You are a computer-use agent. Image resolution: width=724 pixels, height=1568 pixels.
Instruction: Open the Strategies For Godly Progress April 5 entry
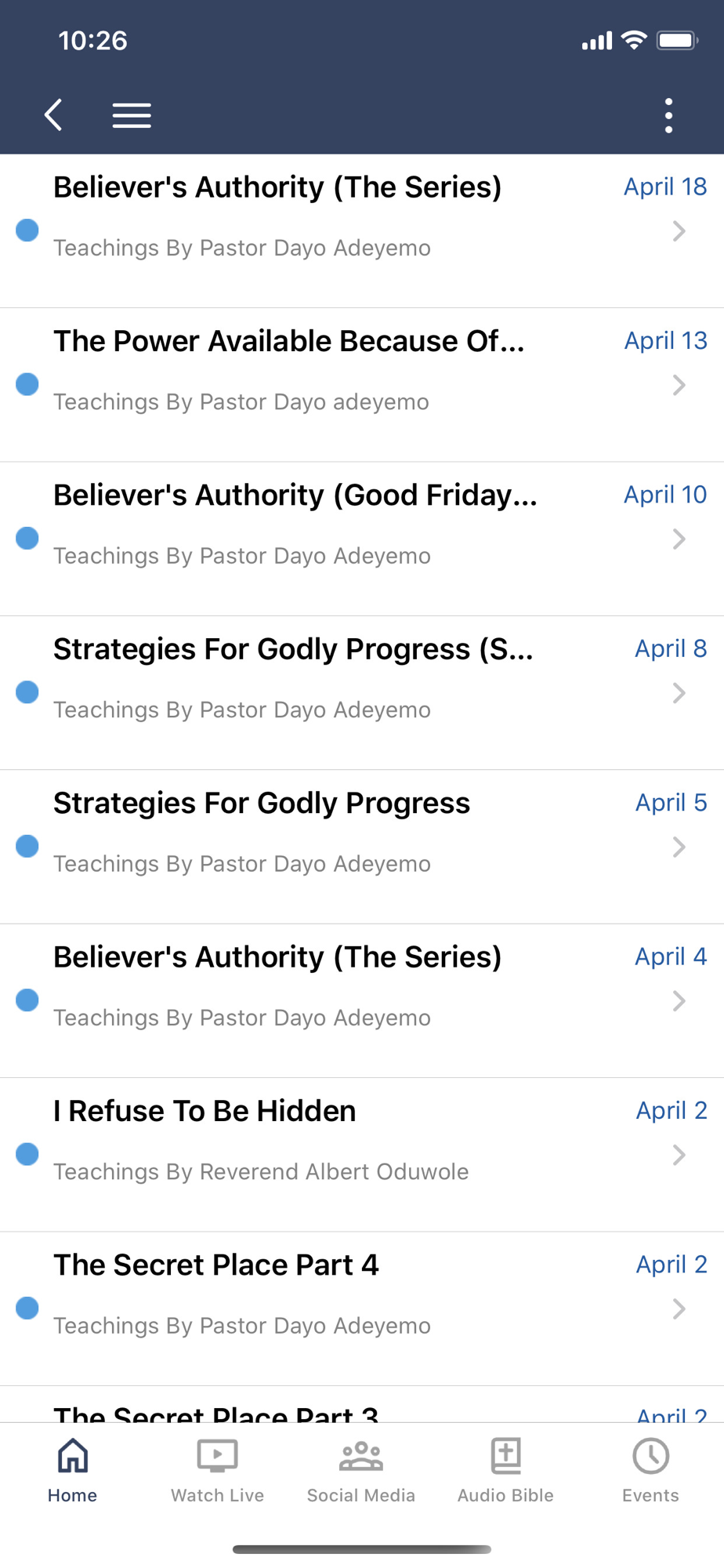[362, 847]
